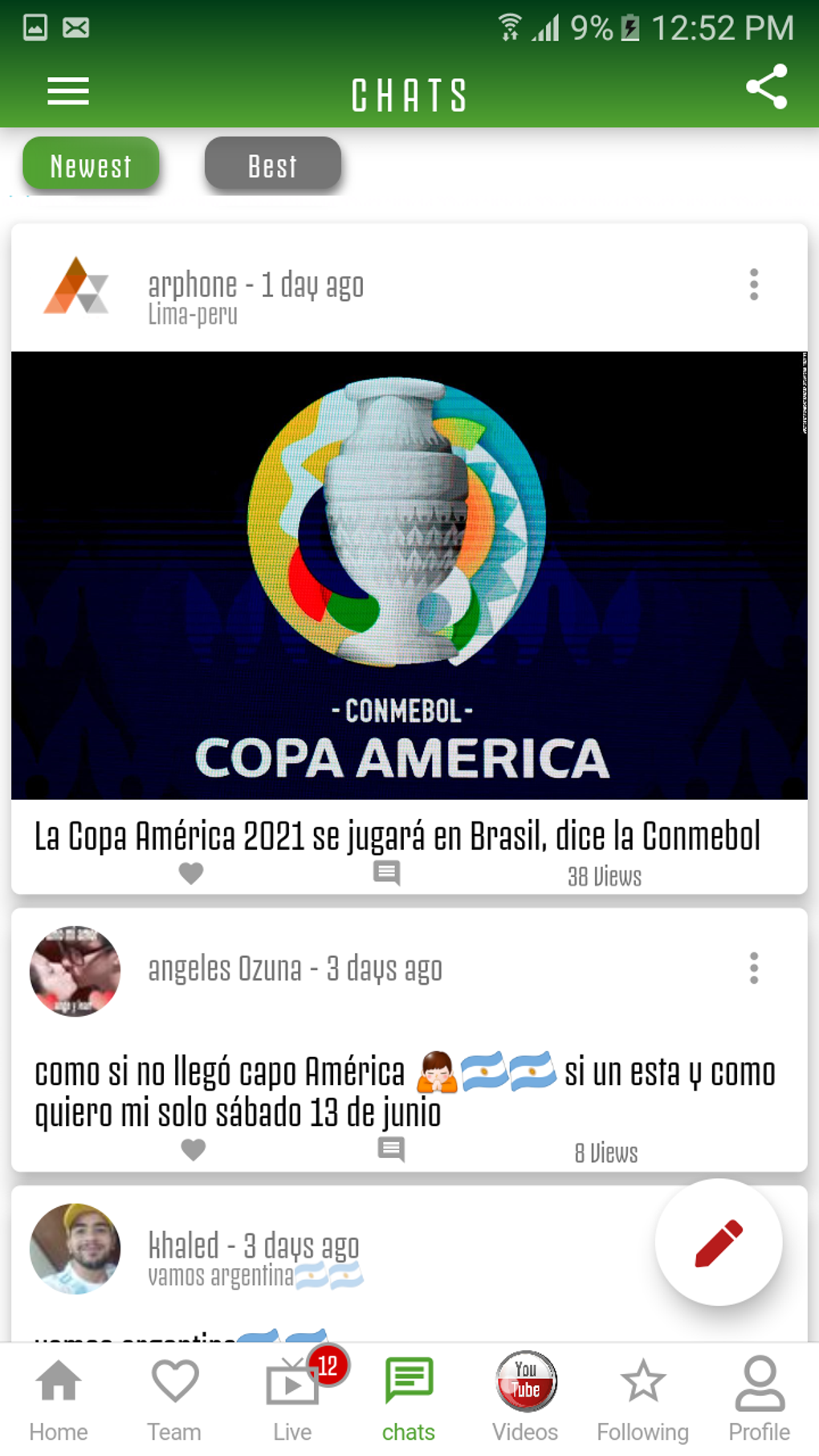Open the Videos tab
This screenshot has height=1456, width=819.
(525, 1399)
